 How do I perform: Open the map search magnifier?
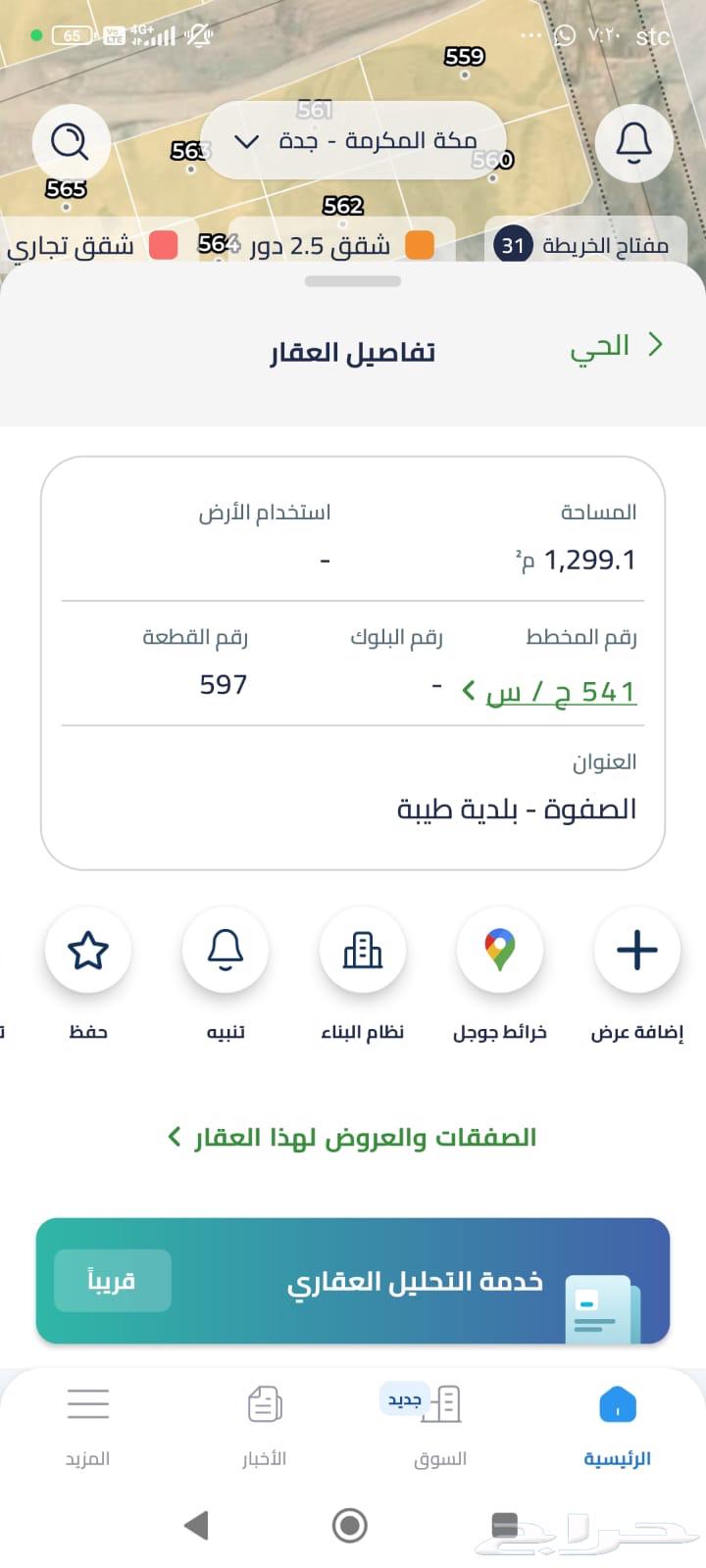click(70, 143)
